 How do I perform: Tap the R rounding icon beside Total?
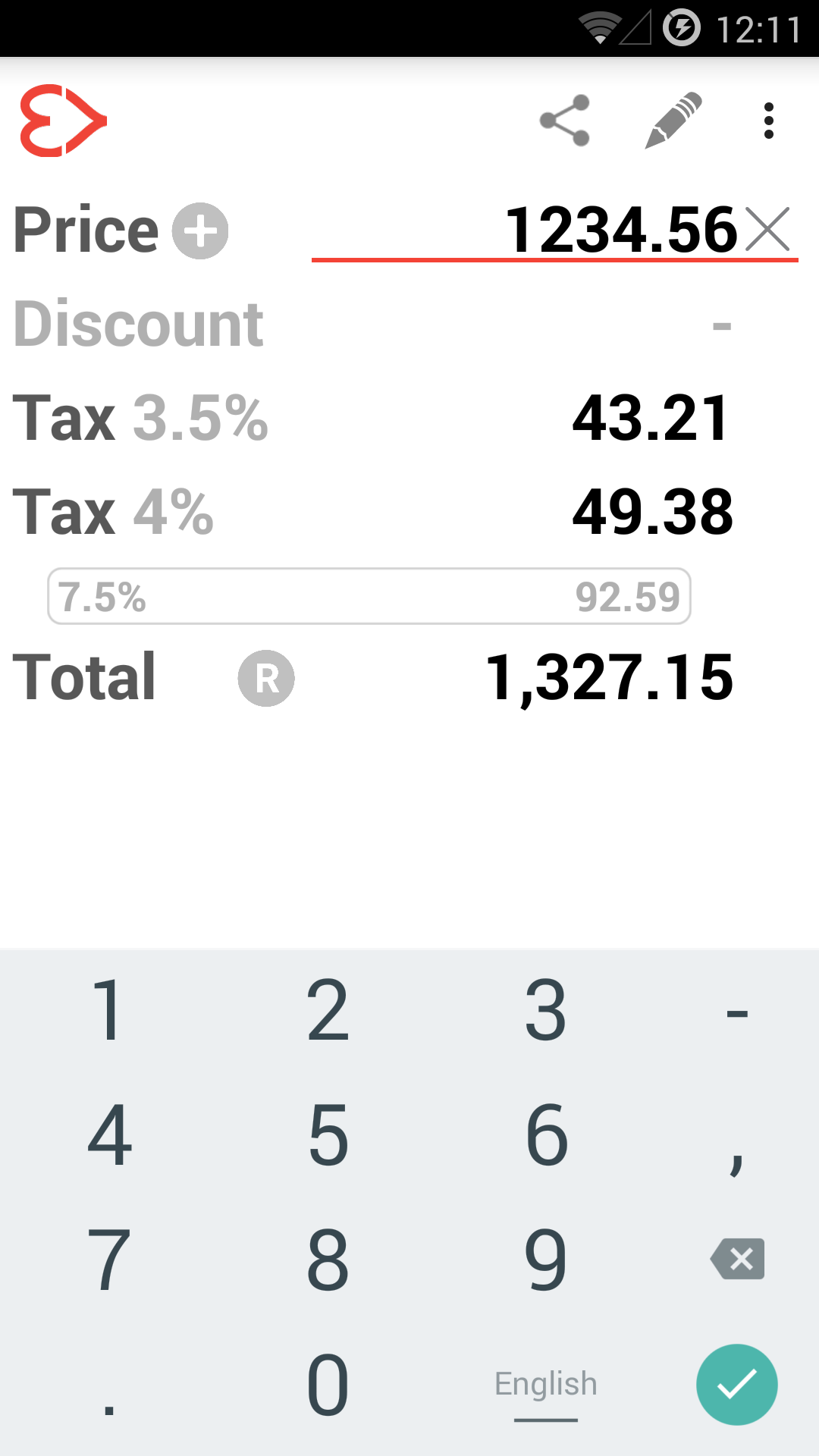(x=266, y=678)
